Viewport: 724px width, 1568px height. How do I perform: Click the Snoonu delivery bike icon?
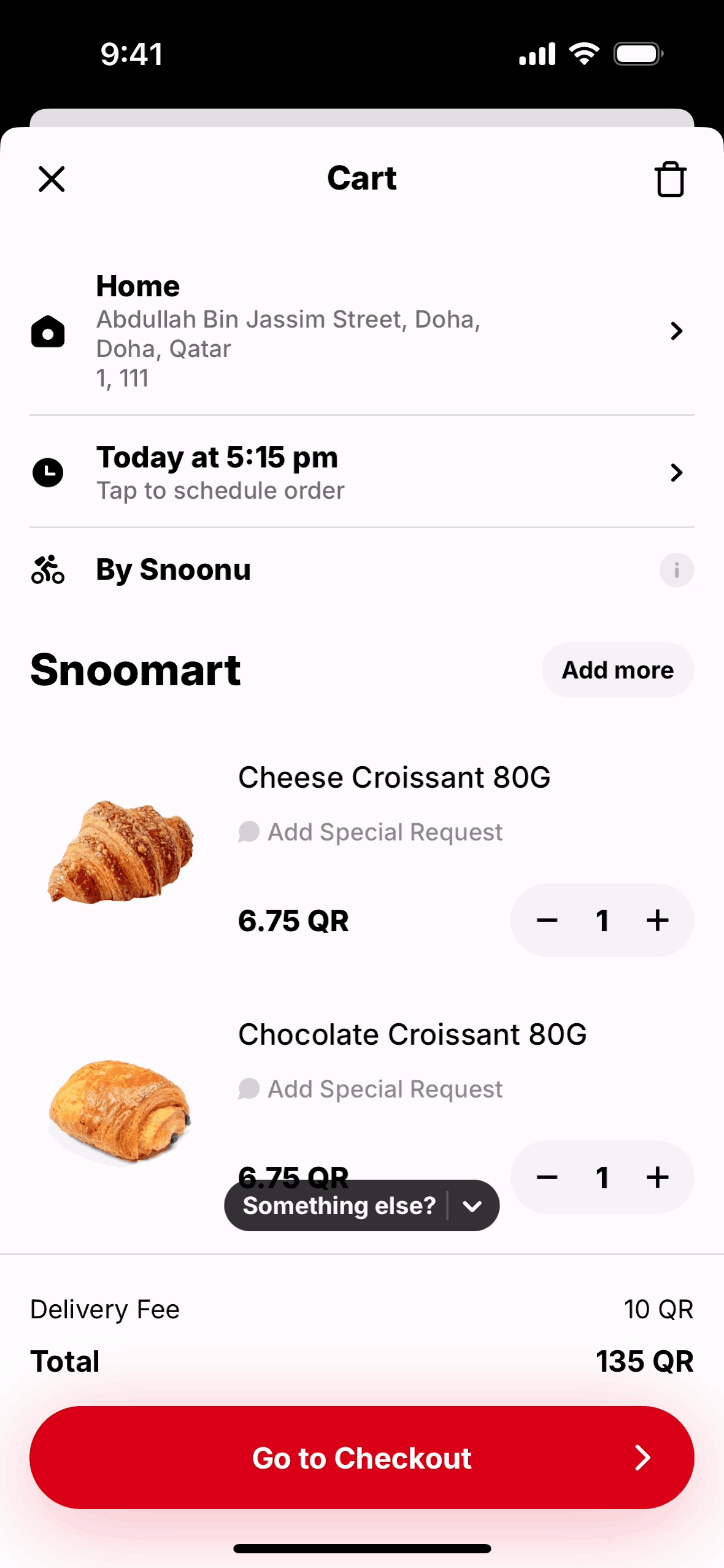pos(48,569)
